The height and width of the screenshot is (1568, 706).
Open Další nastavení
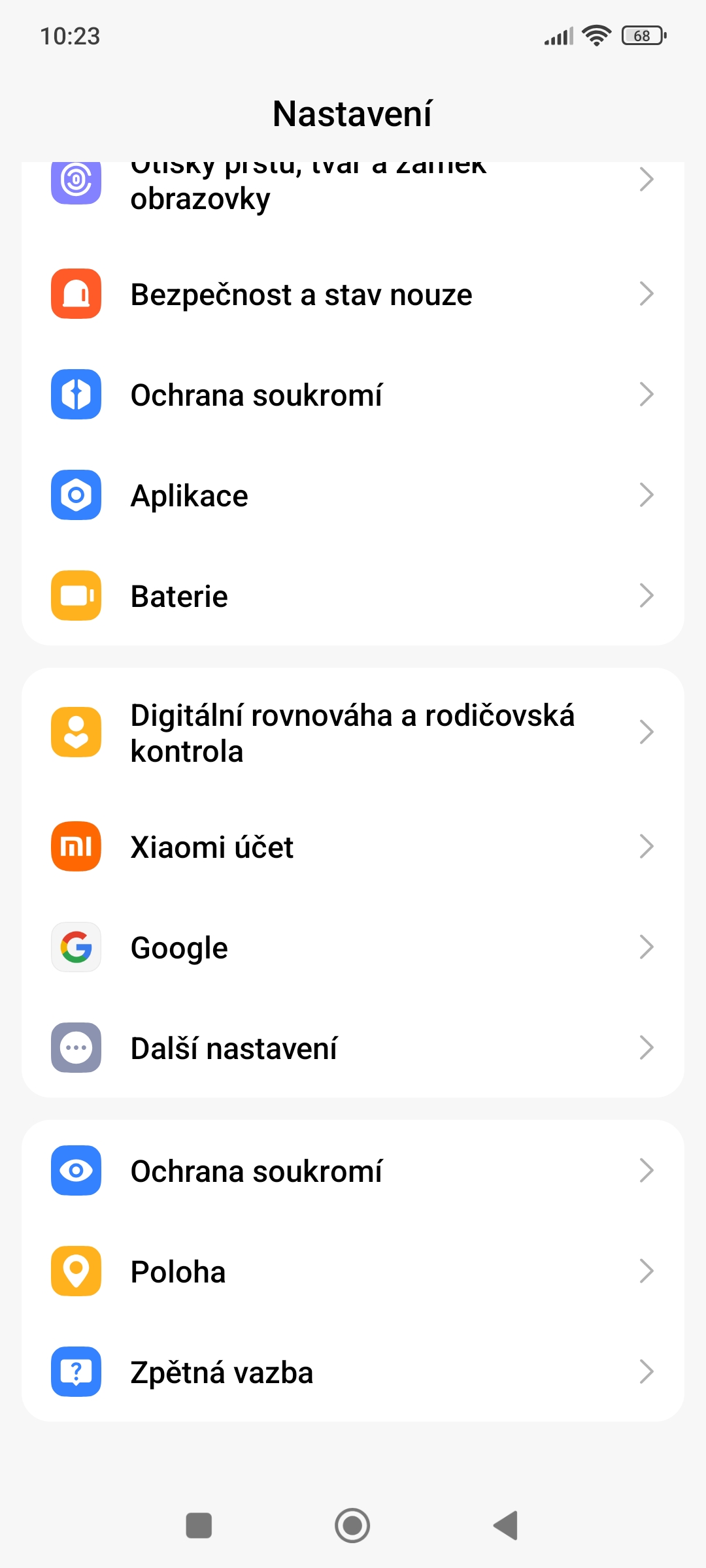pos(353,1049)
